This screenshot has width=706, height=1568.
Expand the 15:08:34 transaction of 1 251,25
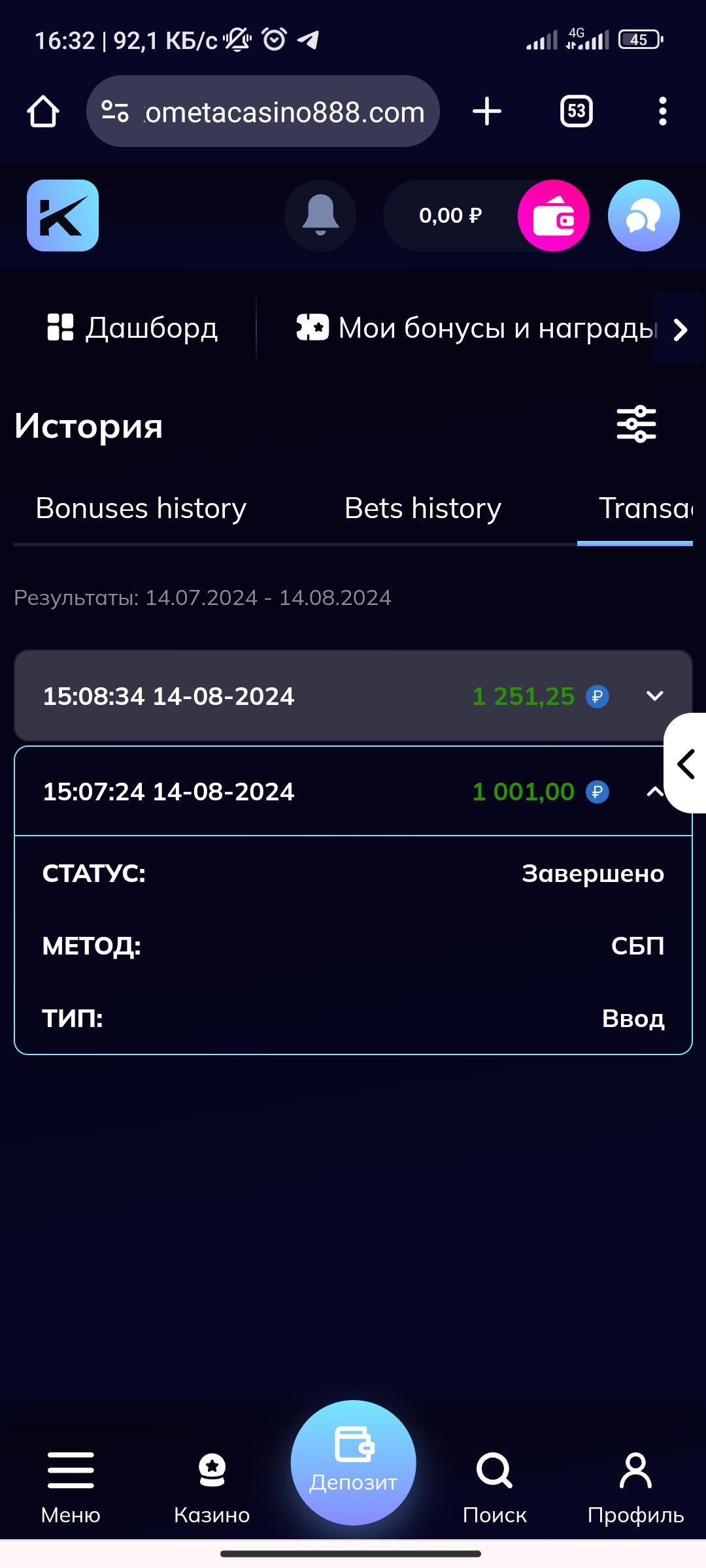(x=353, y=696)
